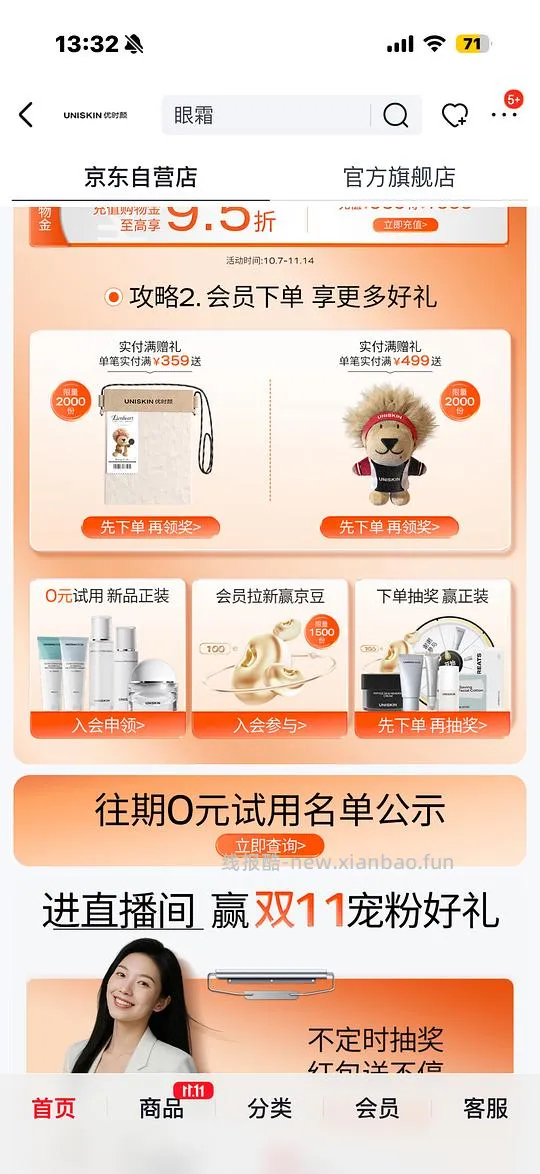Contact 客服 from bottom bar
540x1174 pixels.
point(485,1108)
